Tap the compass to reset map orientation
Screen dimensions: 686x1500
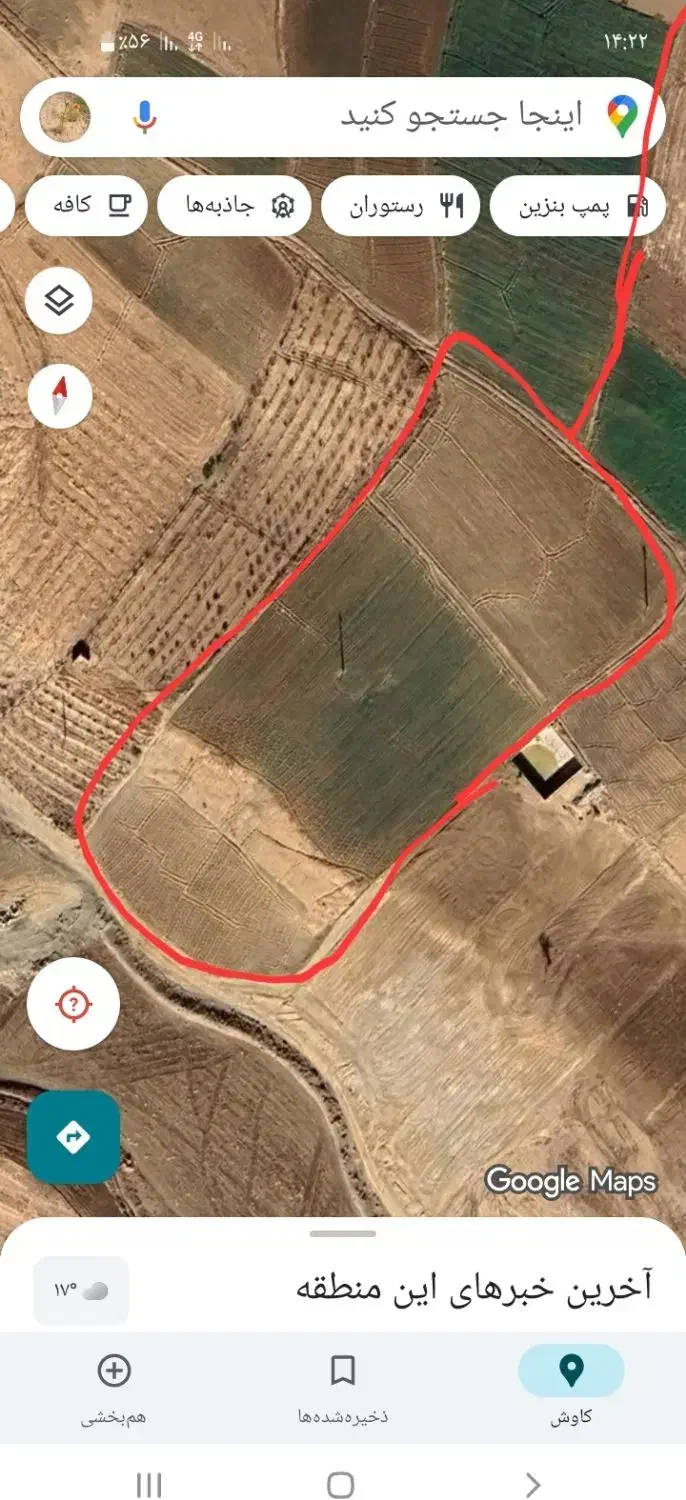point(59,396)
